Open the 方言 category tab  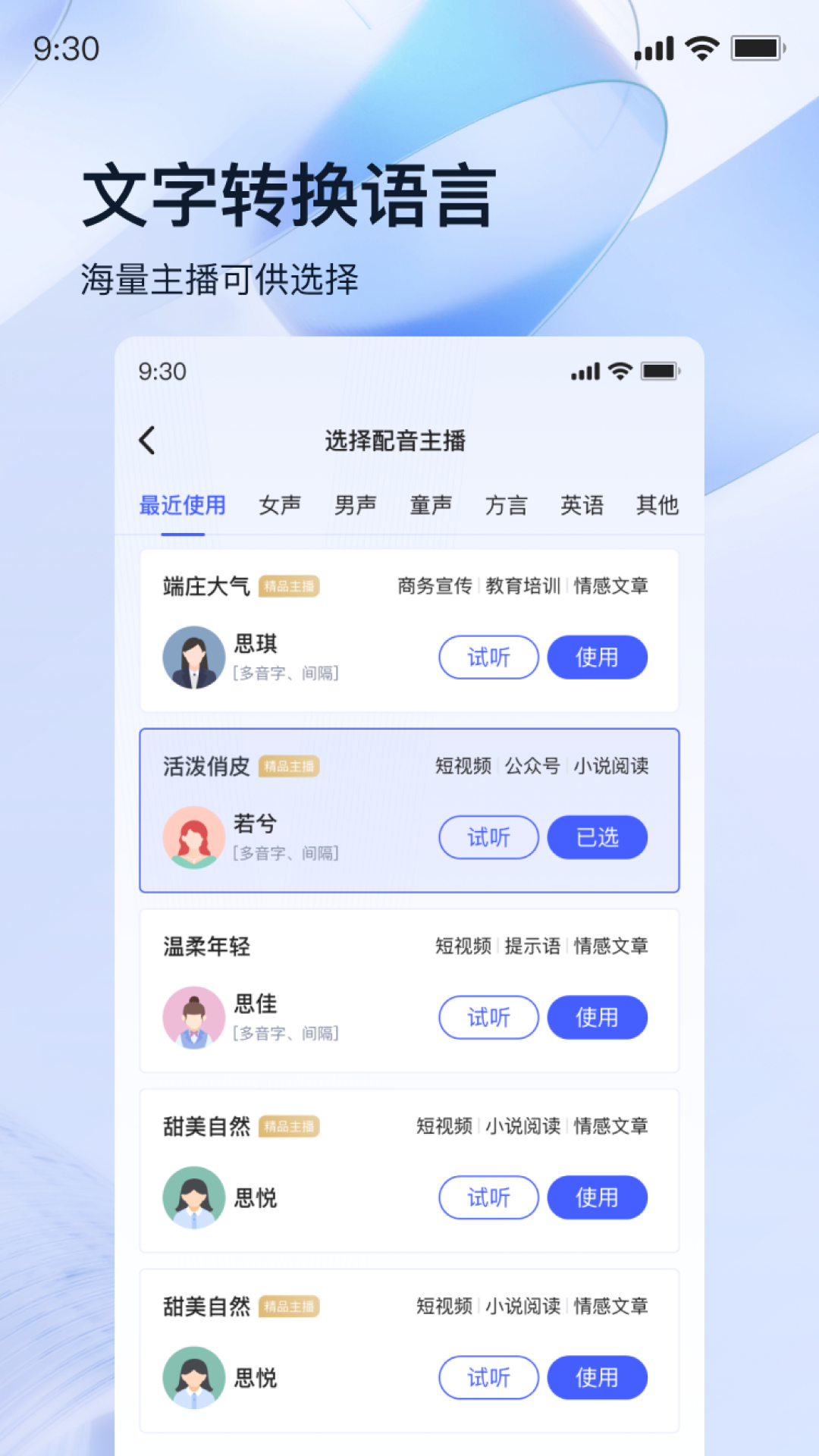pyautogui.click(x=507, y=505)
